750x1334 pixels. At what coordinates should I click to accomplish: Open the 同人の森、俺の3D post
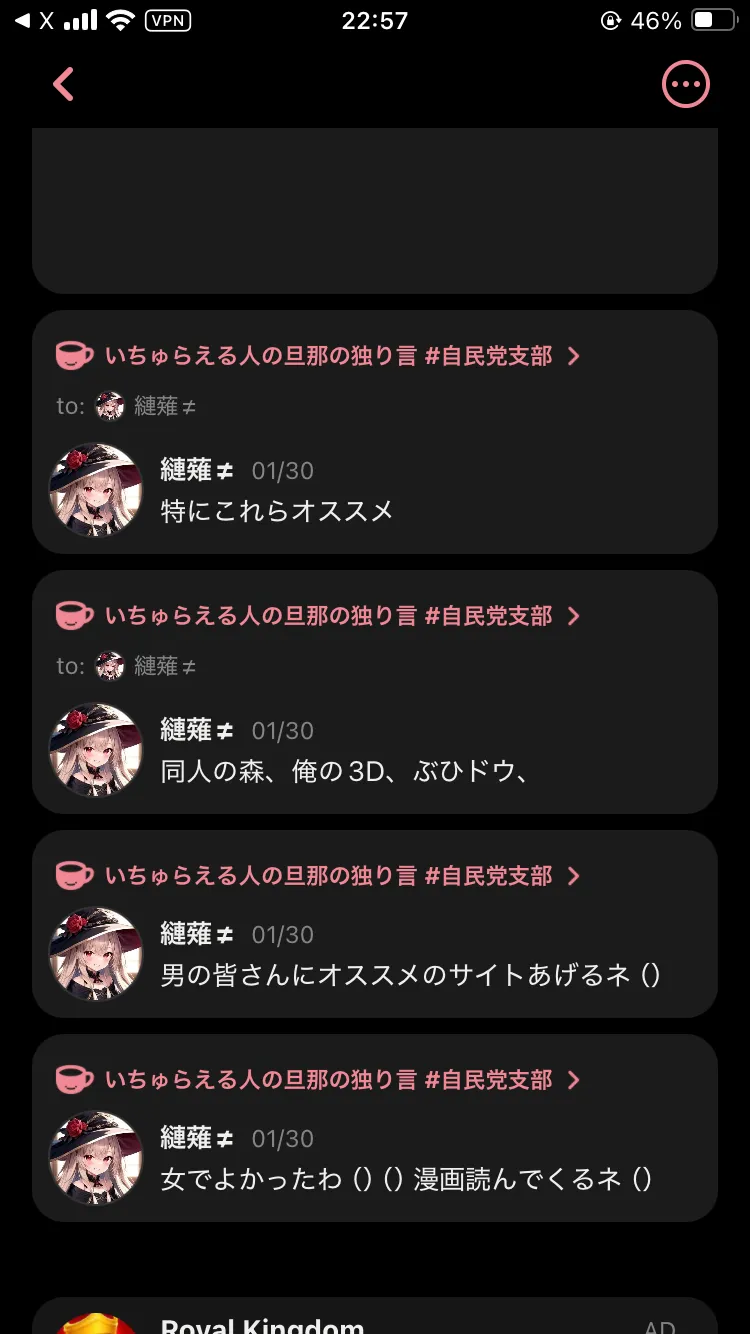tap(375, 692)
